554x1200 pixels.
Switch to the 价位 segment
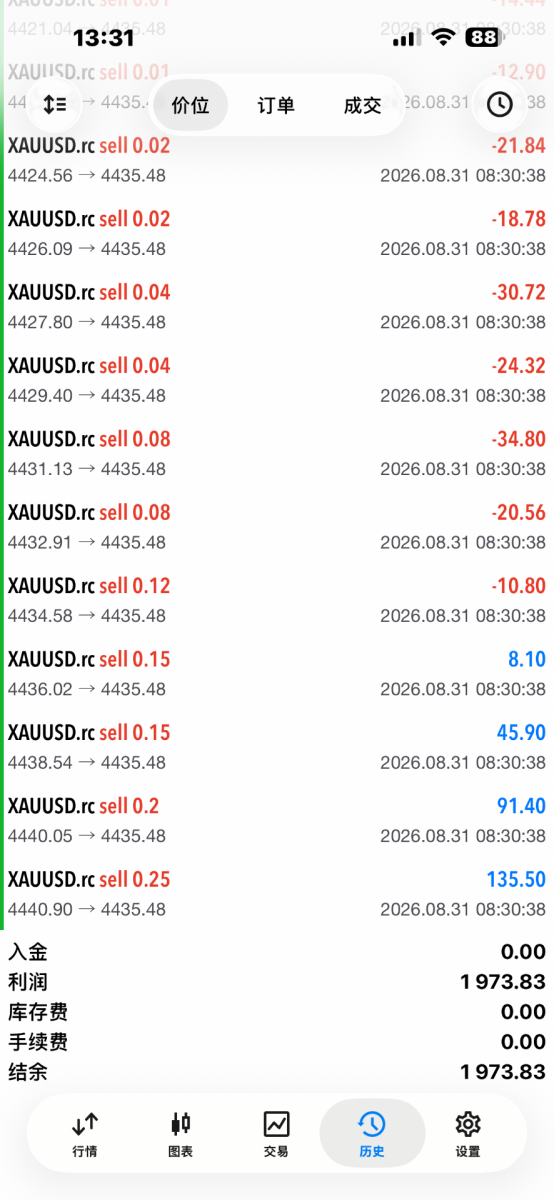[190, 105]
